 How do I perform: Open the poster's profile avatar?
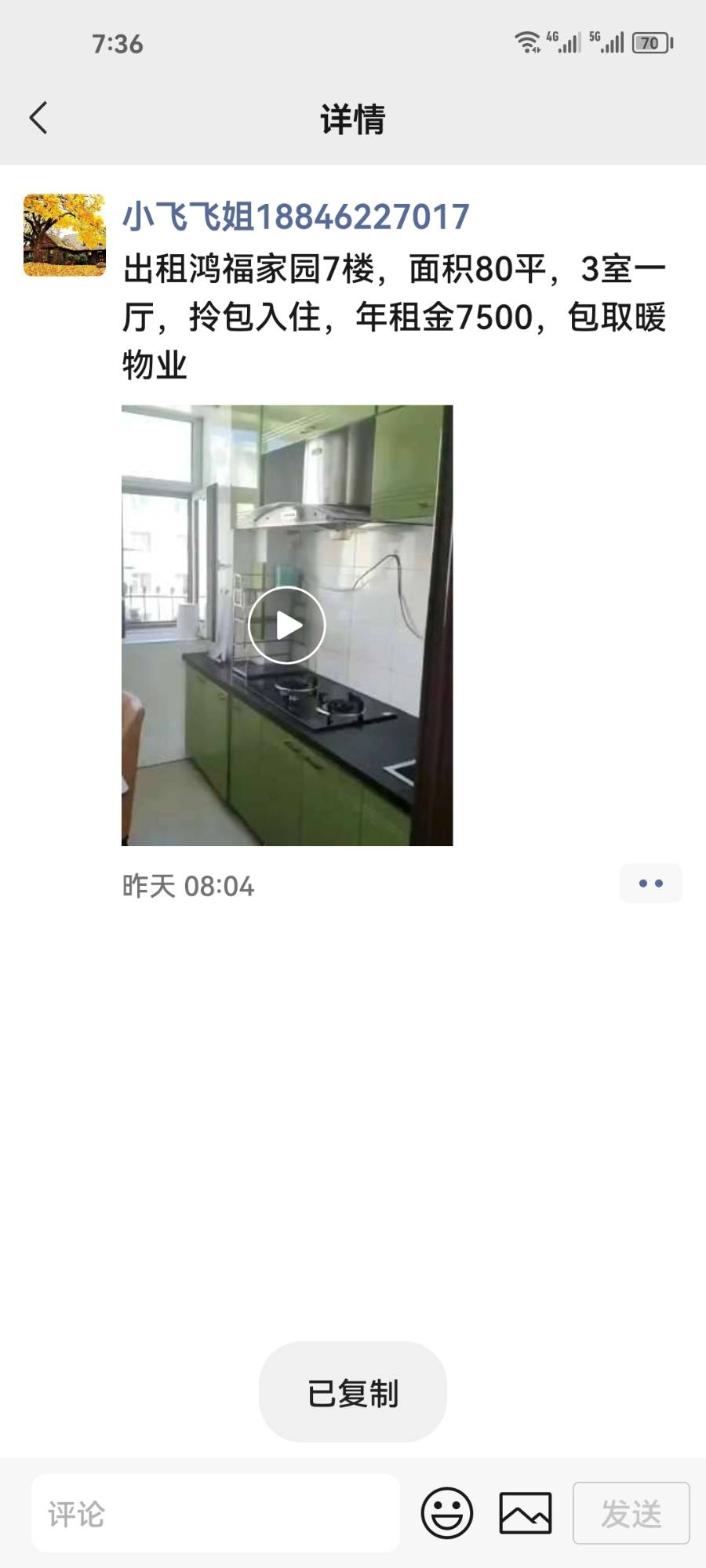[x=64, y=235]
